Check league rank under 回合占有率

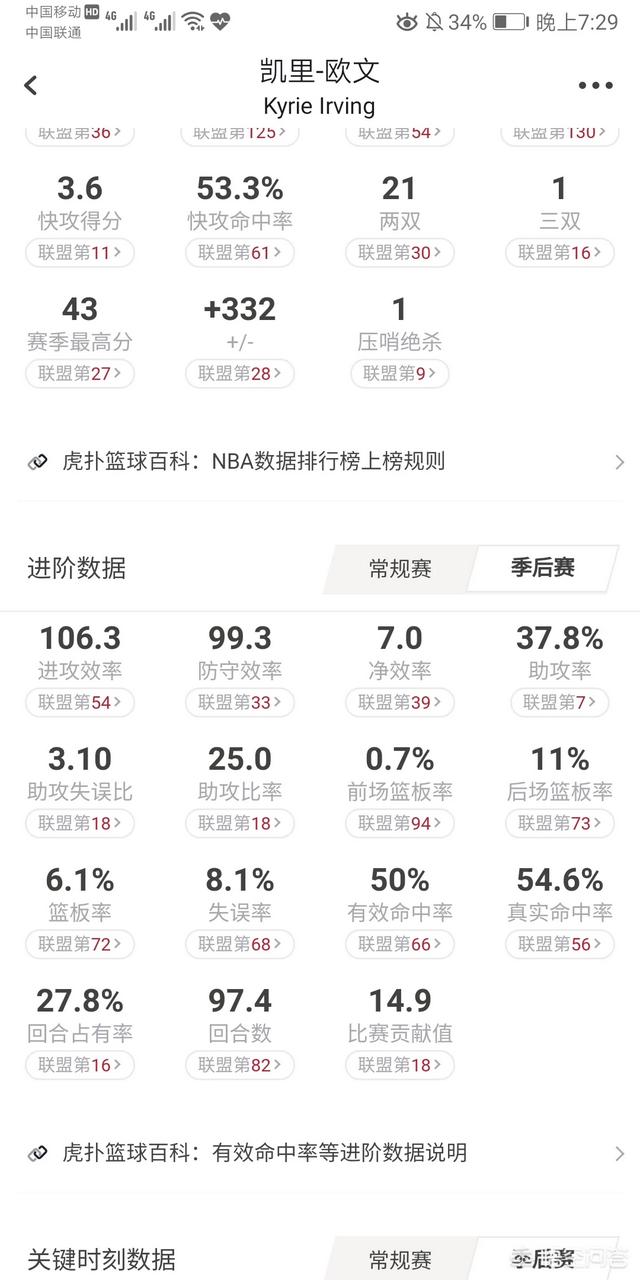pos(80,1065)
